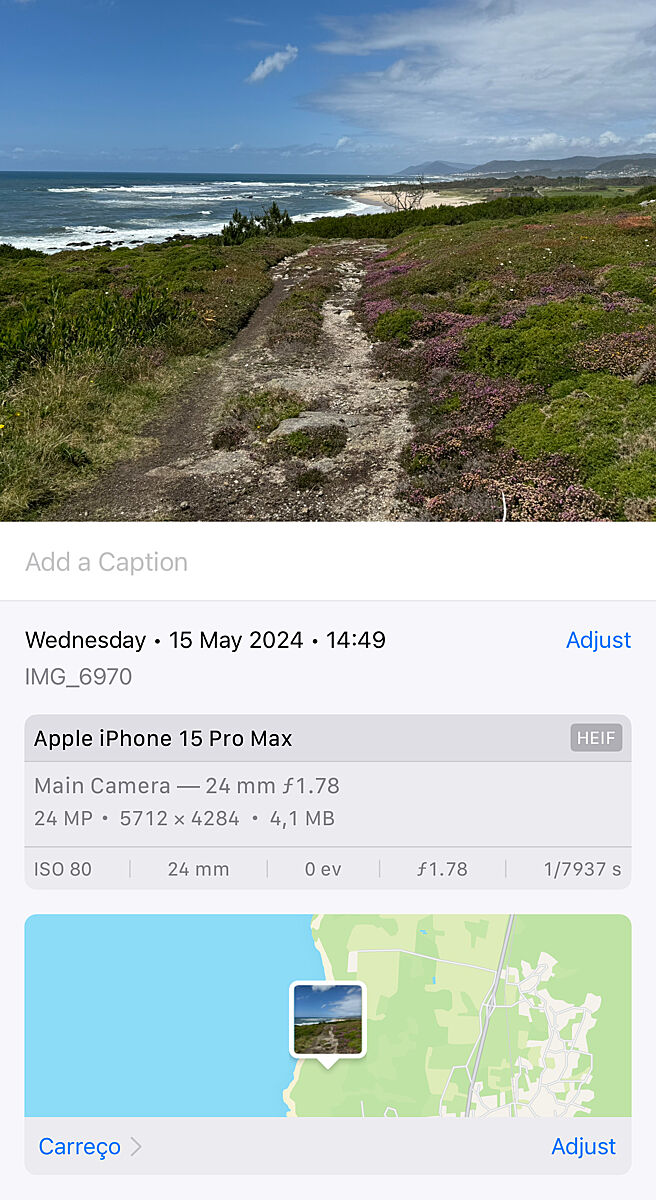This screenshot has height=1200, width=656.
Task: Adjust the photo's date and time
Action: [x=598, y=640]
